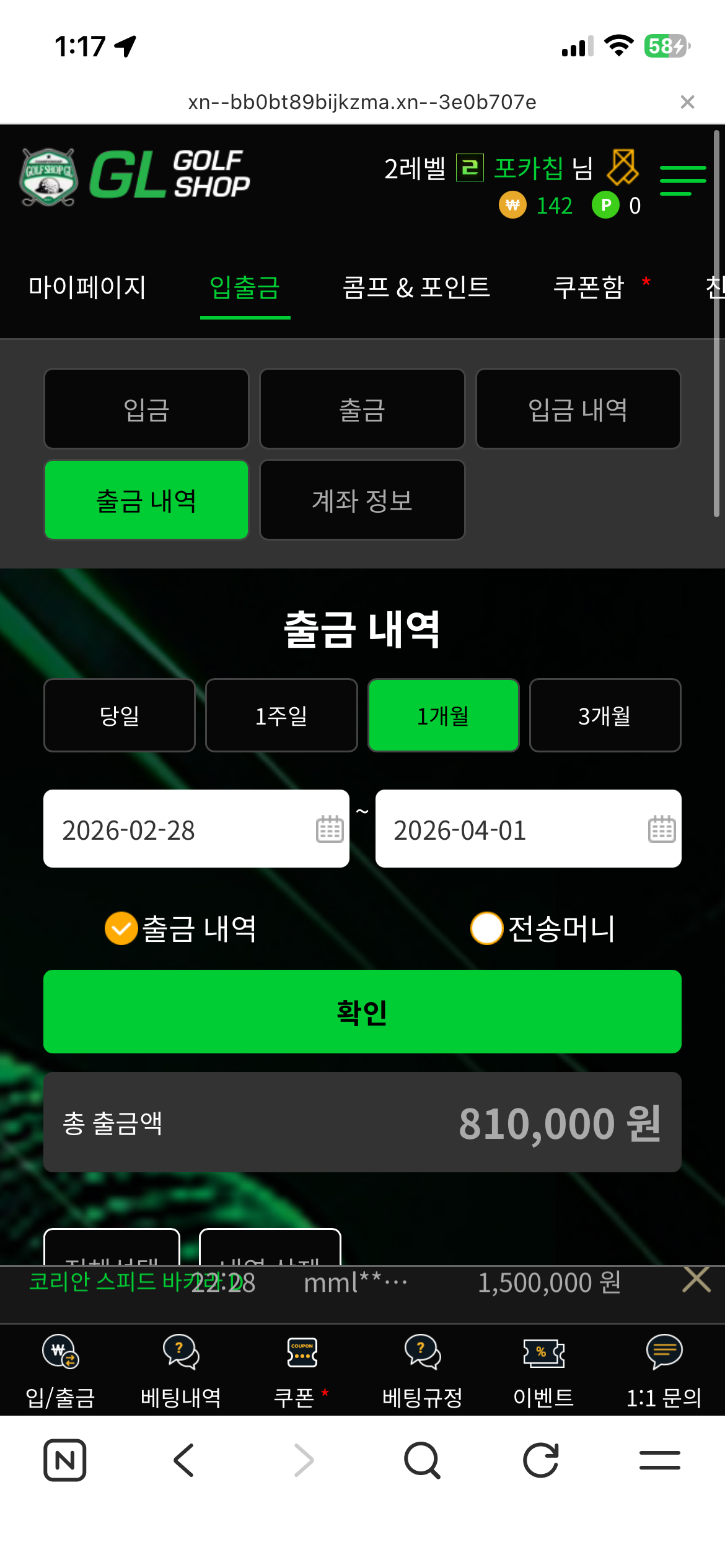The image size is (725, 1568).
Task: Open 계좌 정보
Action: 362,500
